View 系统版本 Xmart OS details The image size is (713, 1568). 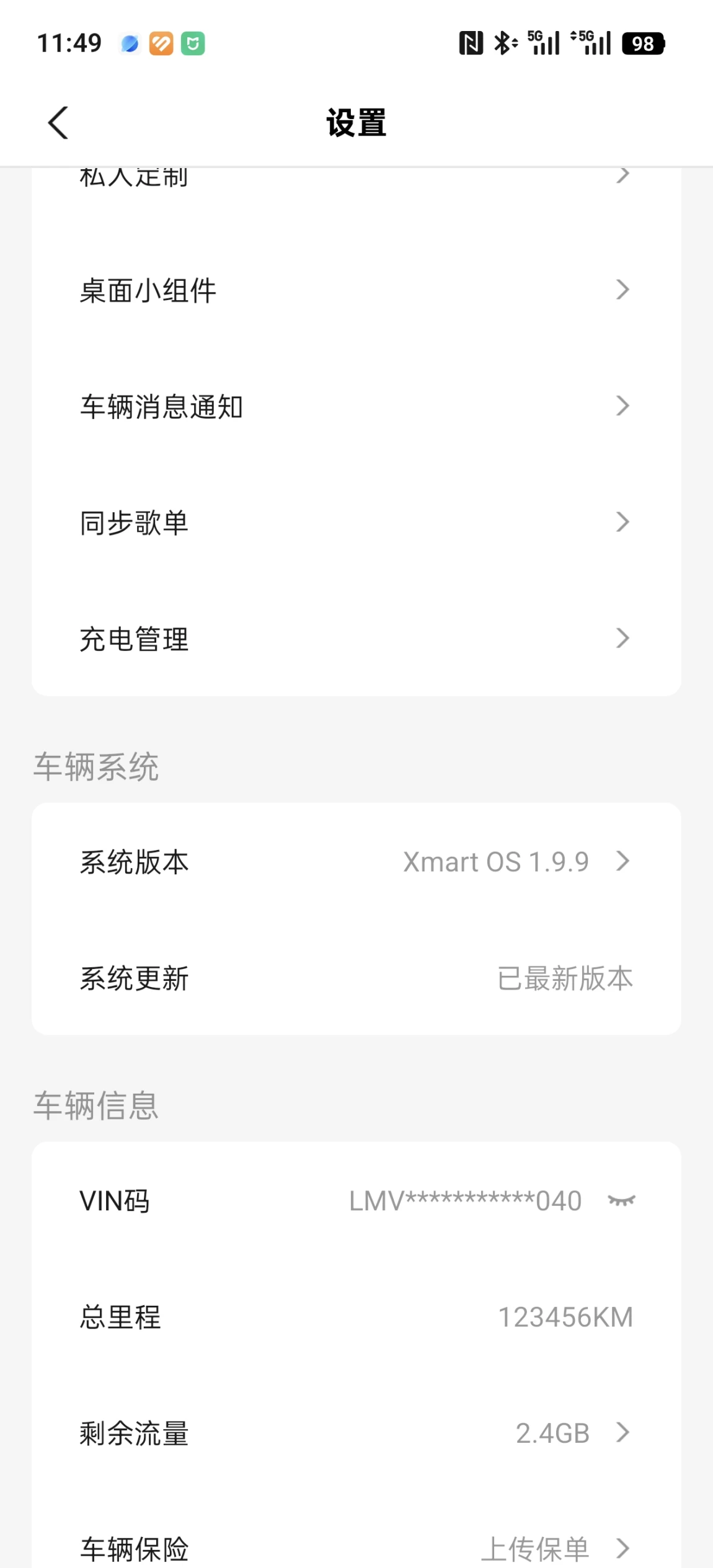pos(356,862)
